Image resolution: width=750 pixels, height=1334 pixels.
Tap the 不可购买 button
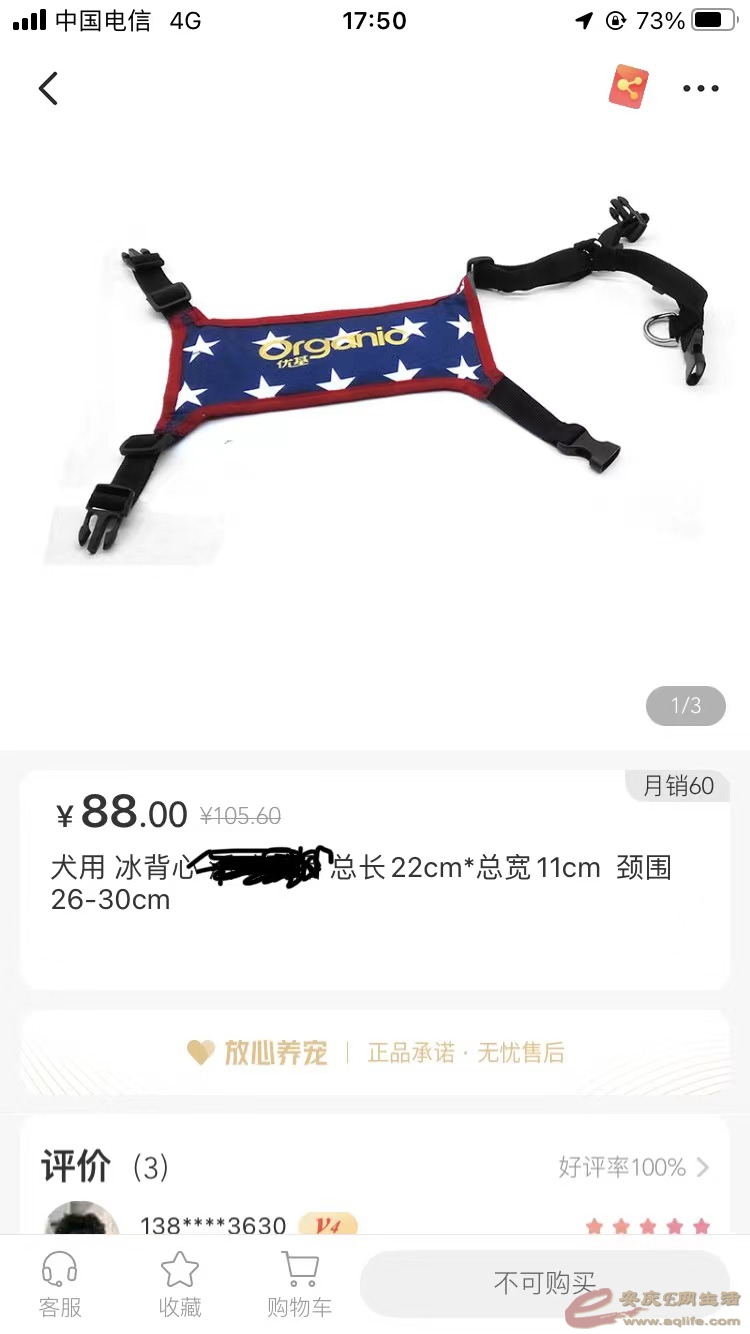click(x=544, y=1283)
